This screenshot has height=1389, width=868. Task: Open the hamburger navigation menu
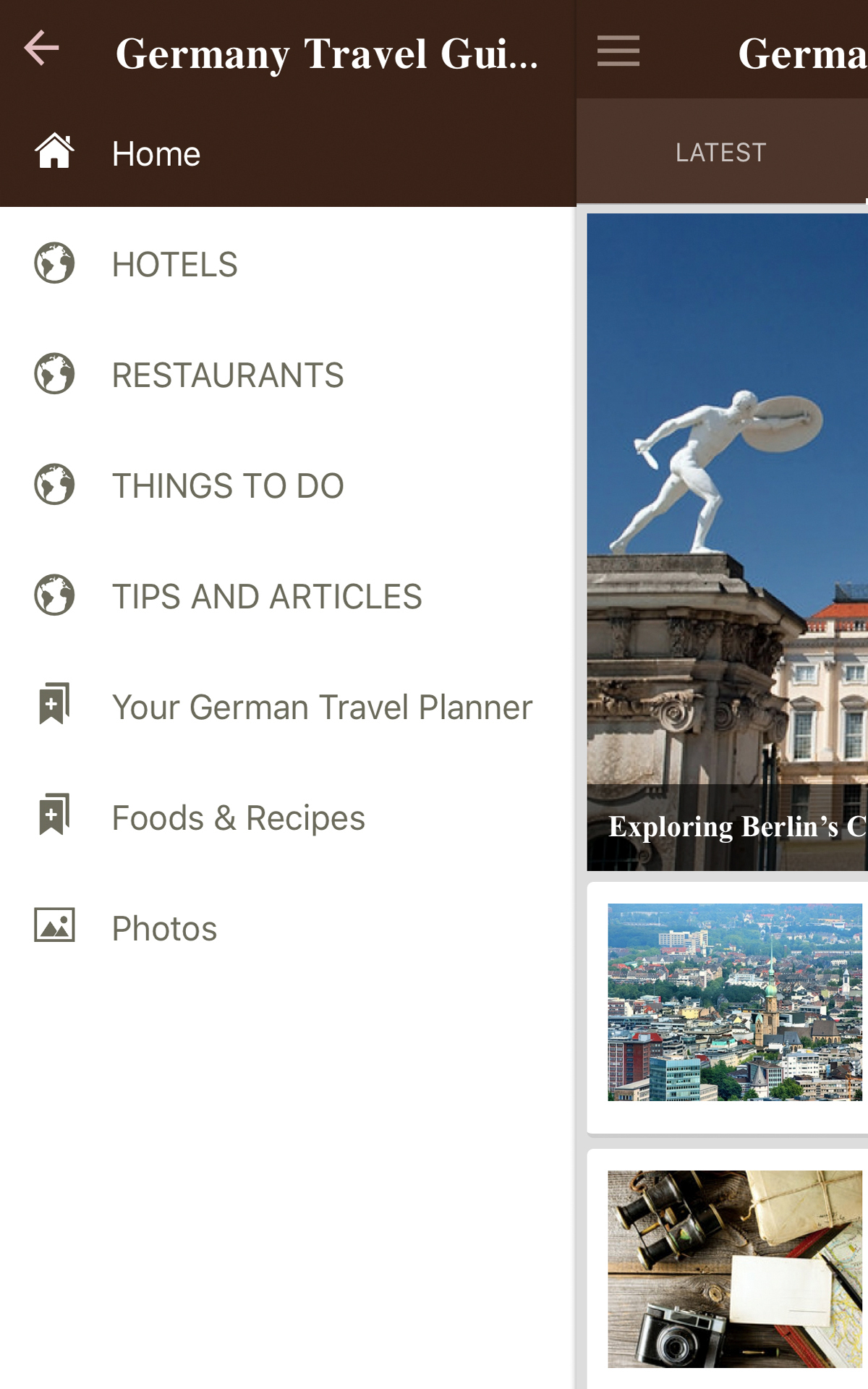click(x=618, y=51)
